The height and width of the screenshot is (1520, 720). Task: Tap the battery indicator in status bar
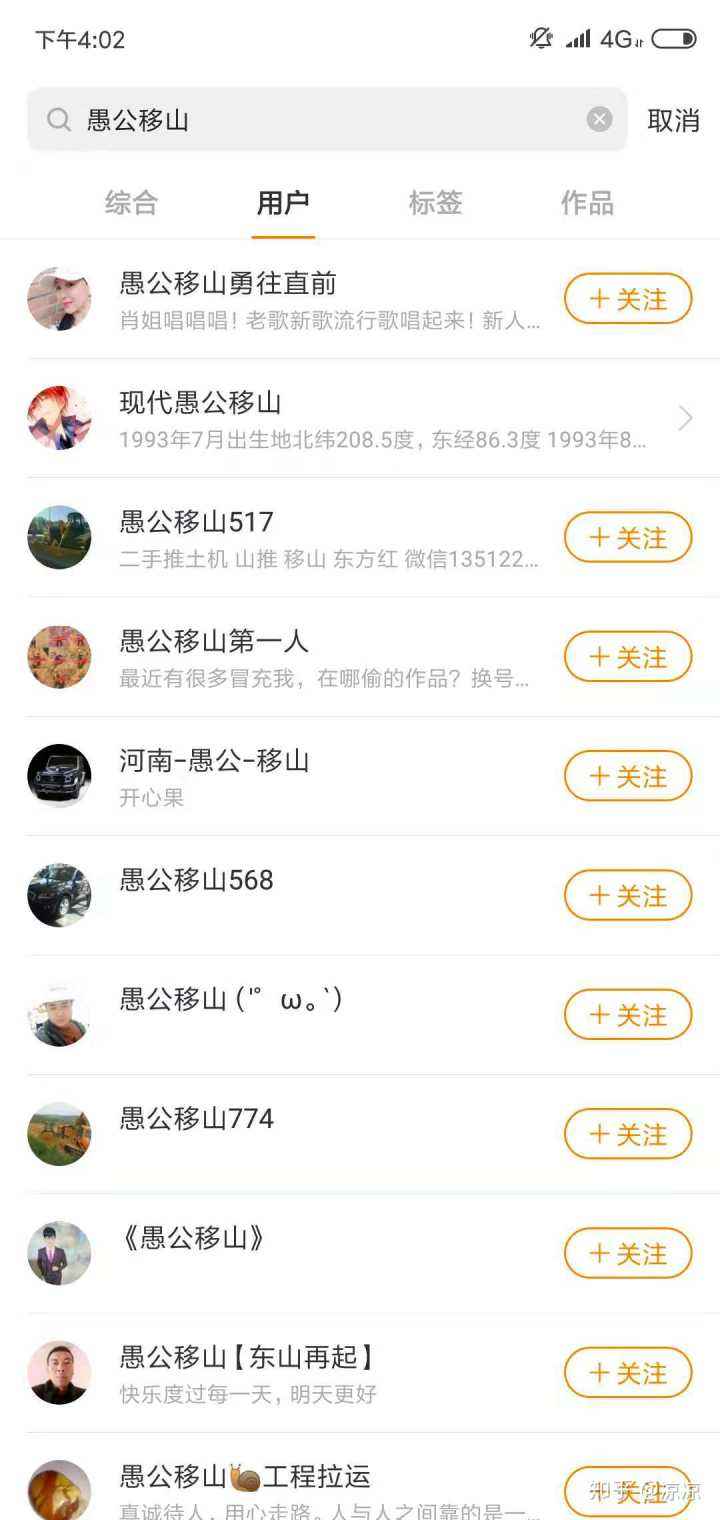[x=672, y=38]
